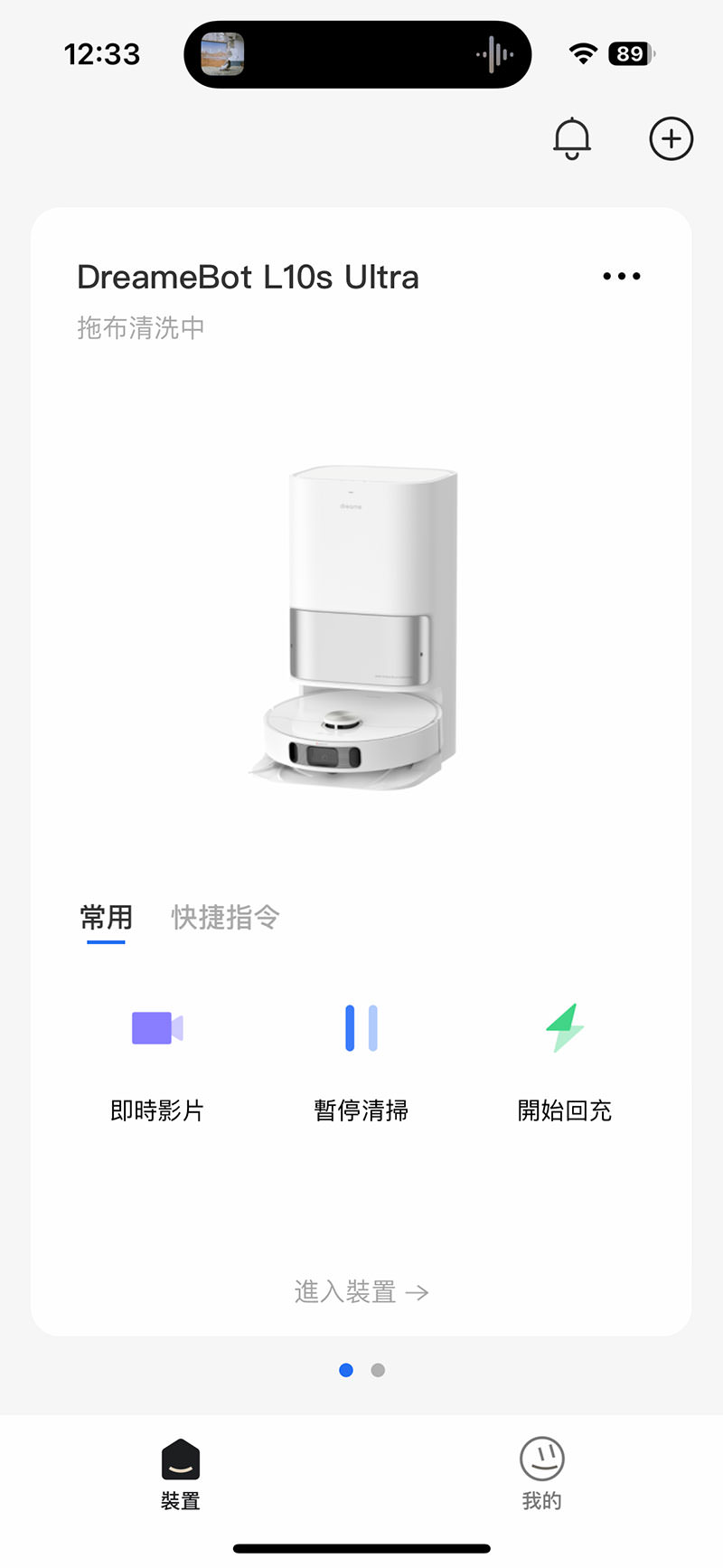Tap 進入裝置 to enter device page
The width and height of the screenshot is (723, 1568).
[x=361, y=1292]
